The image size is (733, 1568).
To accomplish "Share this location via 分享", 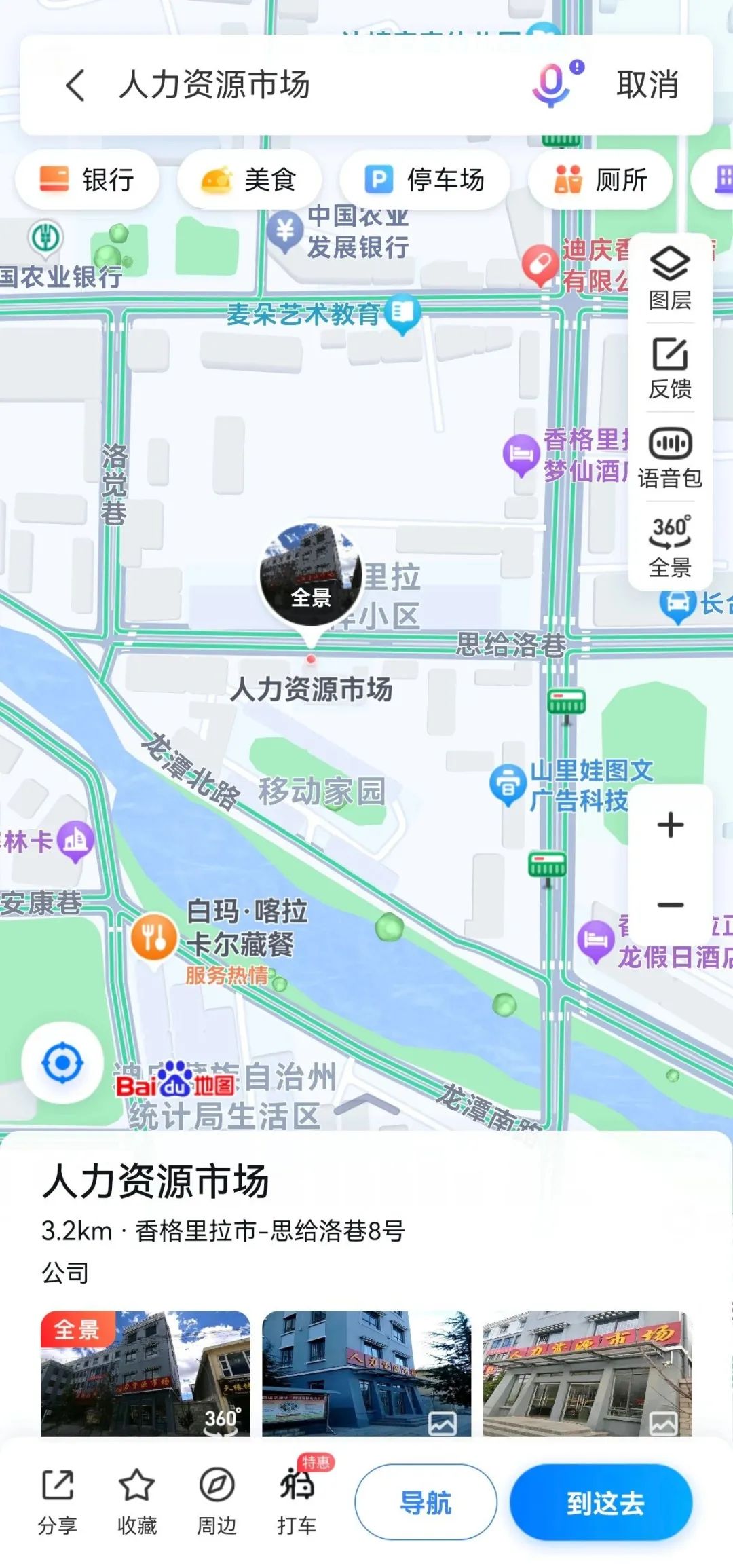I will point(58,1501).
